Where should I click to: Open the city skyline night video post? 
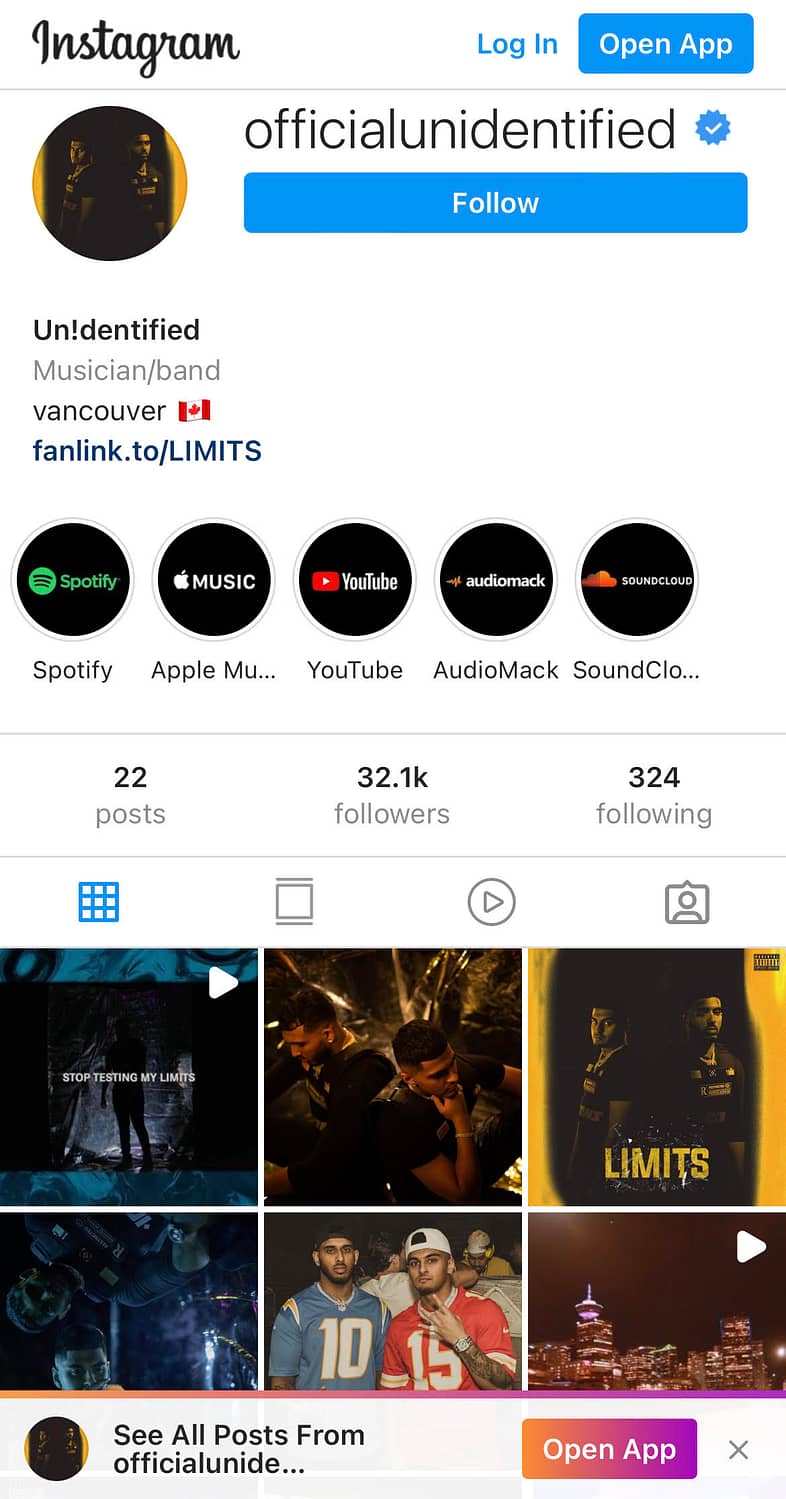pyautogui.click(x=657, y=1301)
